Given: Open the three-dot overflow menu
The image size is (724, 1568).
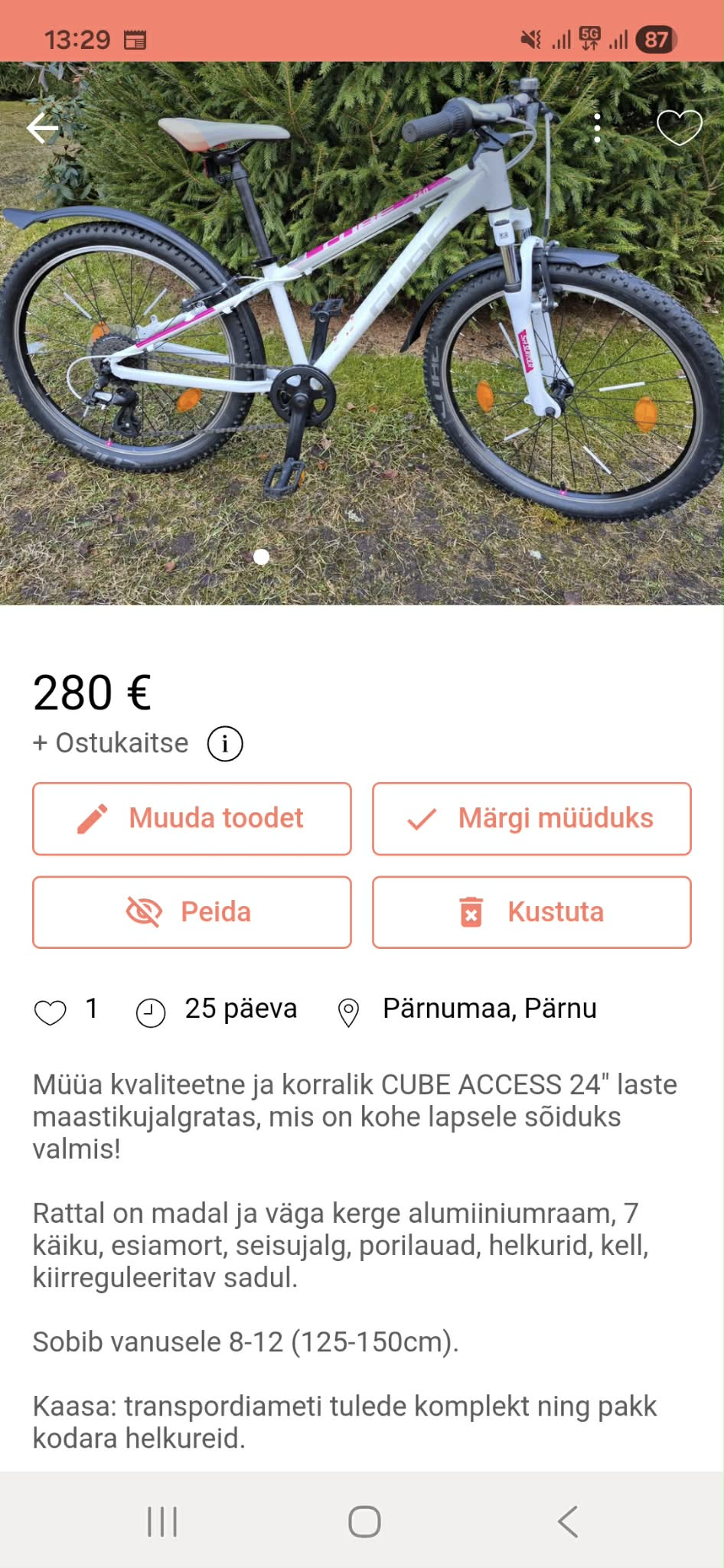Looking at the screenshot, I should pos(597,128).
